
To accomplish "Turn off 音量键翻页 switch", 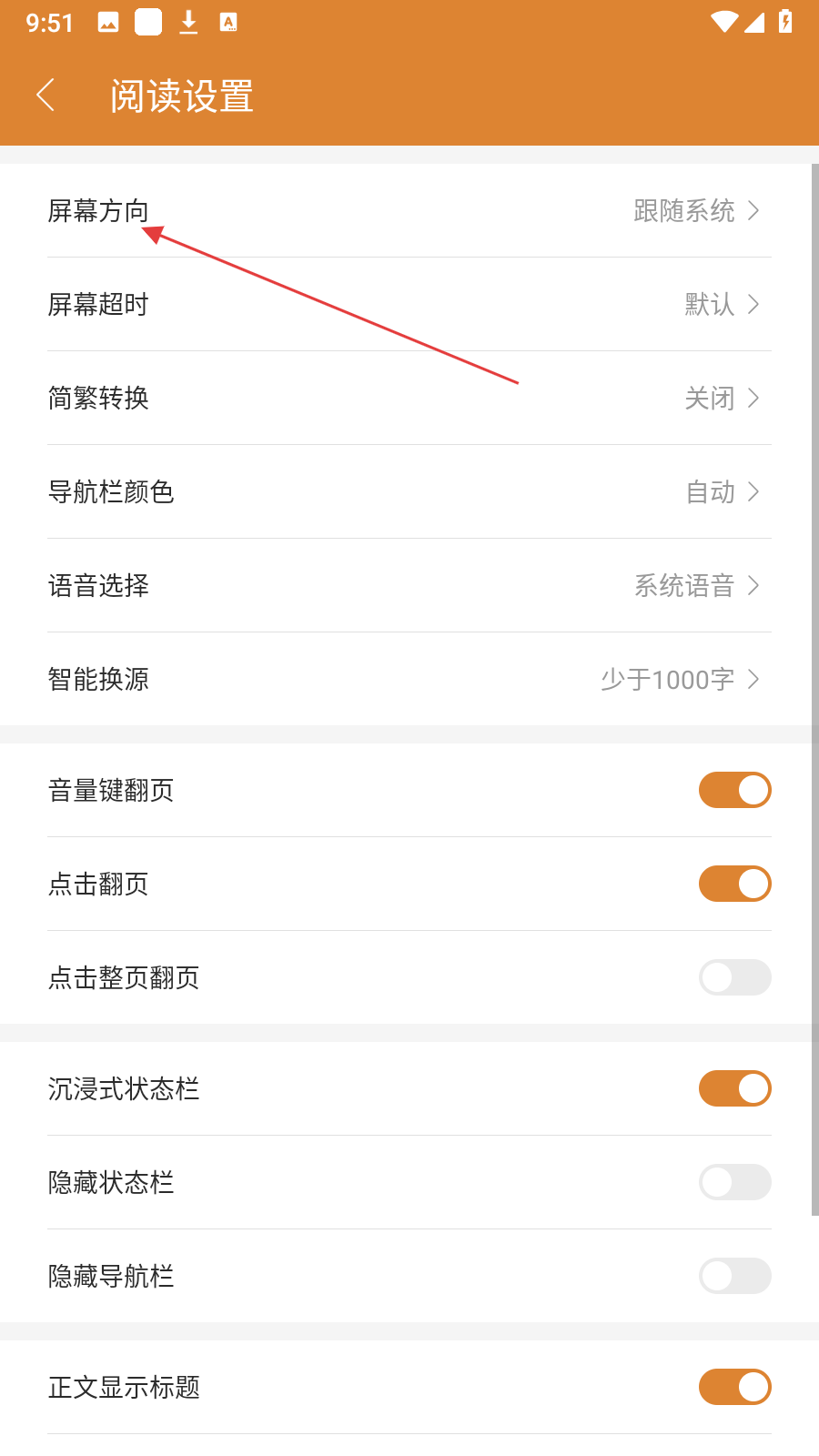I will (x=734, y=790).
